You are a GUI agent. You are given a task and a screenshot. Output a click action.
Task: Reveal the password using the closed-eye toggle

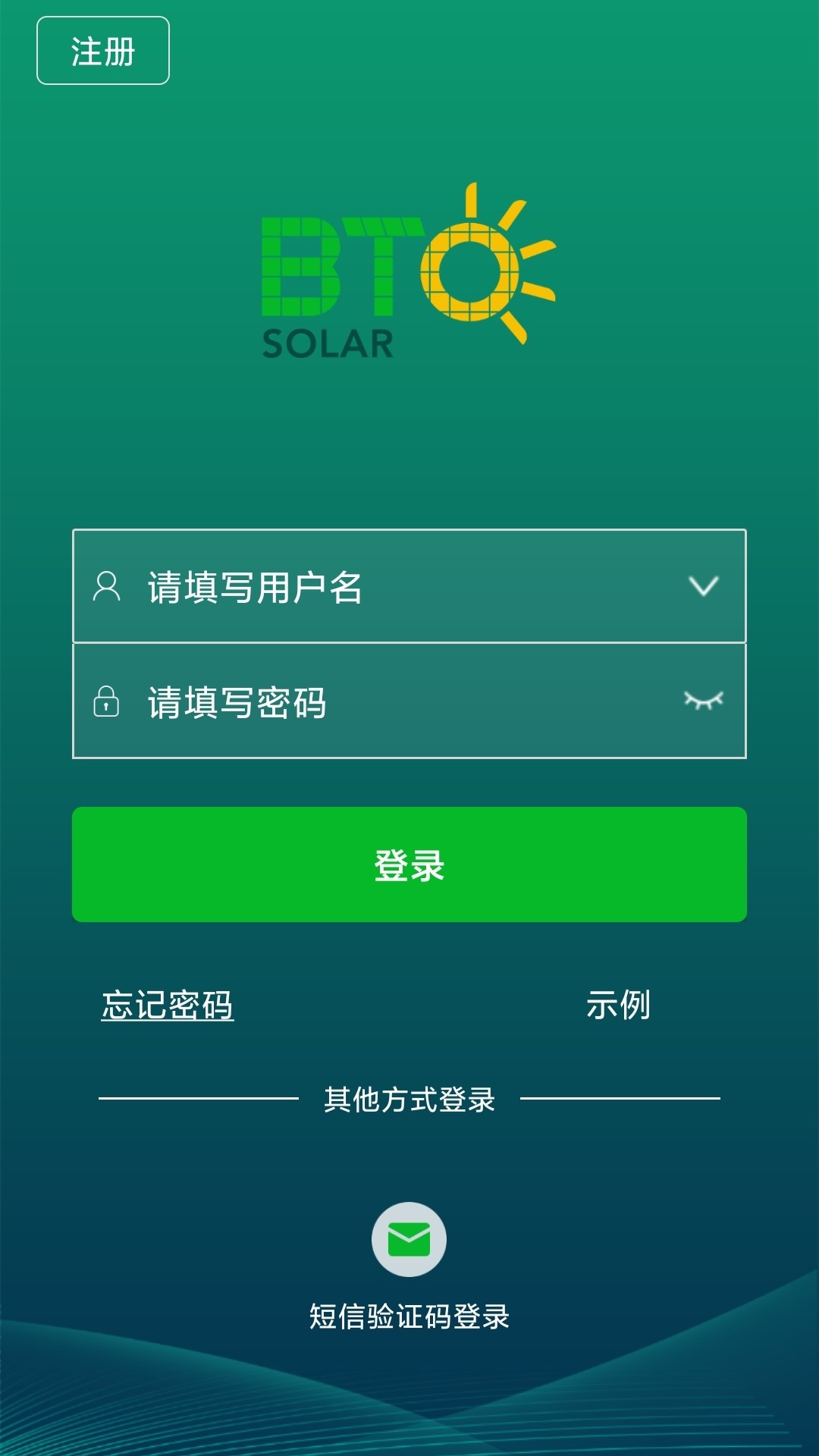701,701
